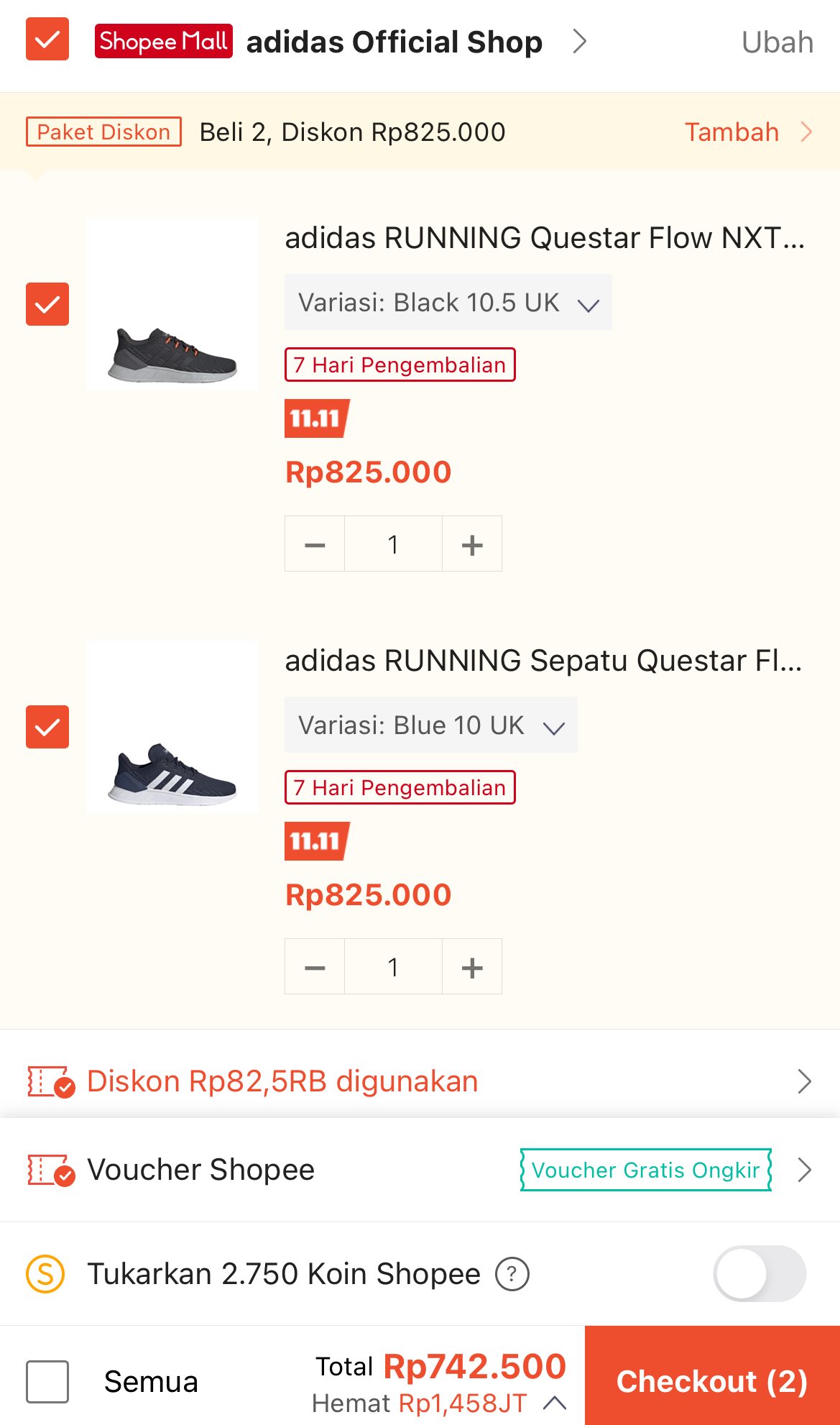Image resolution: width=840 pixels, height=1425 pixels.
Task: Enable redeeming 2.750 Koin Shopee
Action: 759,1274
